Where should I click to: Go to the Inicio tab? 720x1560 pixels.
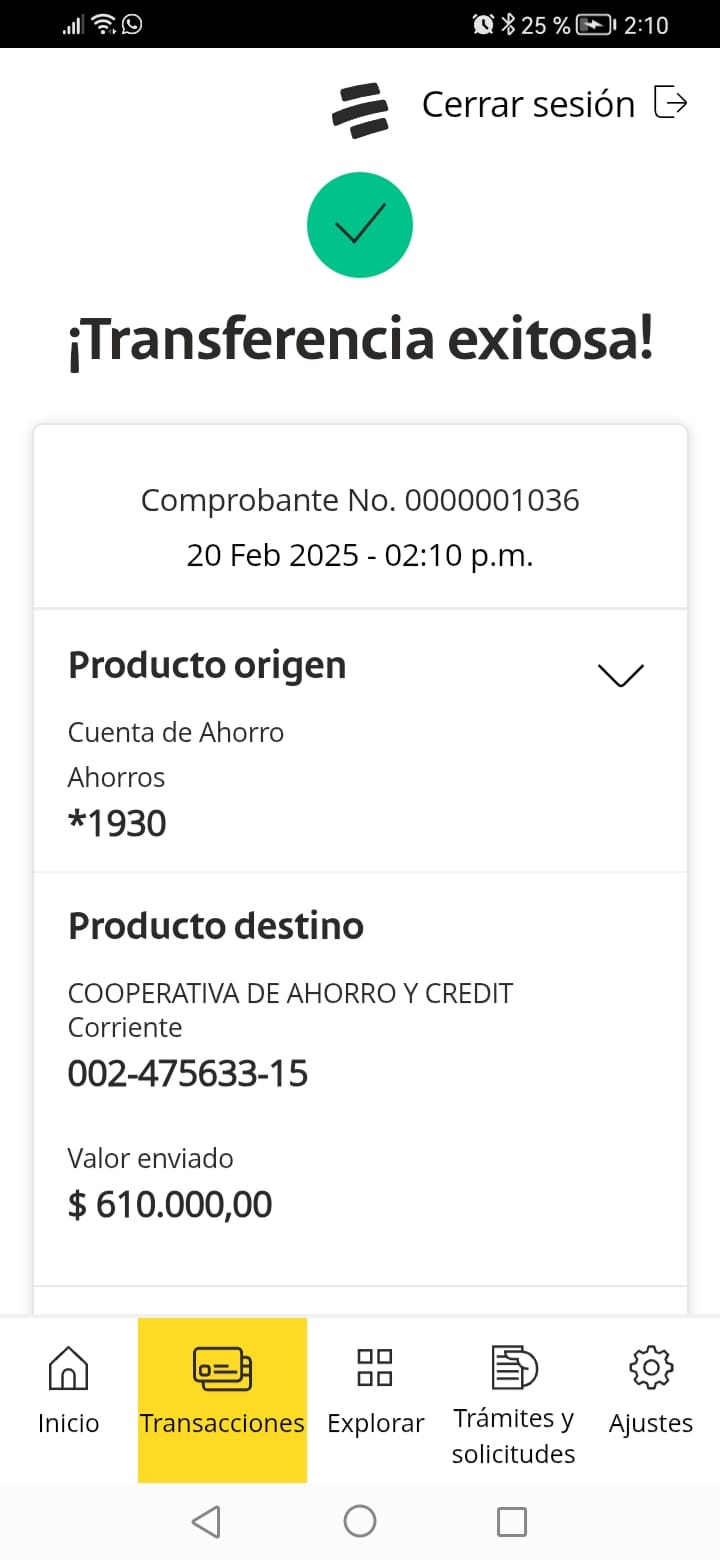point(68,1390)
